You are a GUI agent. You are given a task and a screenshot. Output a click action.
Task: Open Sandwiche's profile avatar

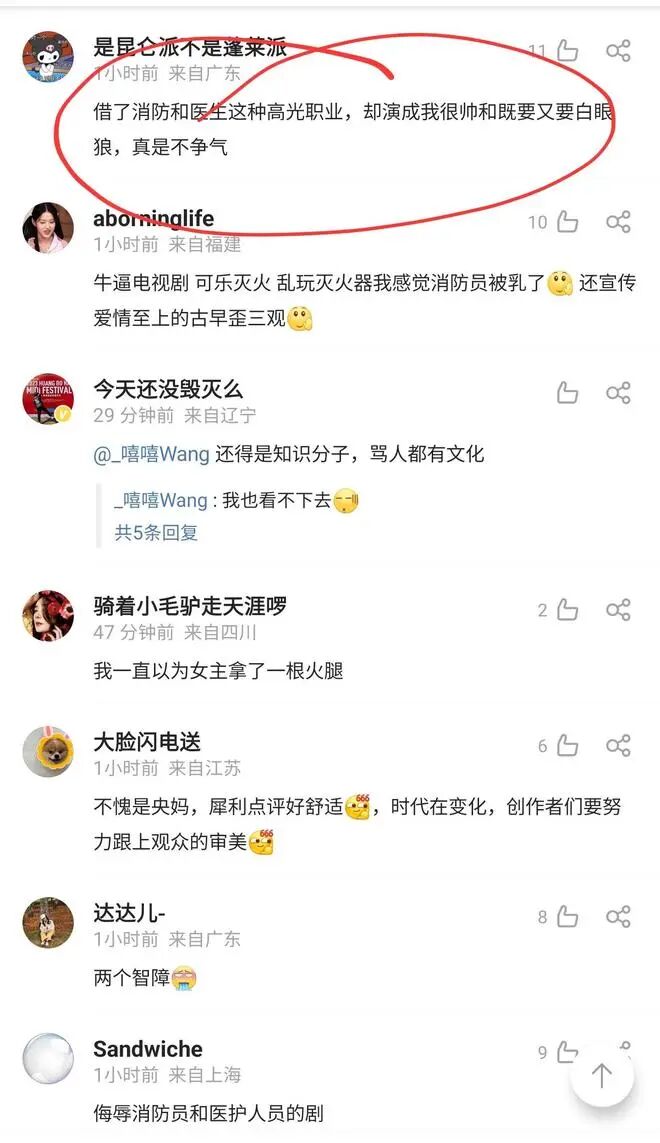[48, 1058]
